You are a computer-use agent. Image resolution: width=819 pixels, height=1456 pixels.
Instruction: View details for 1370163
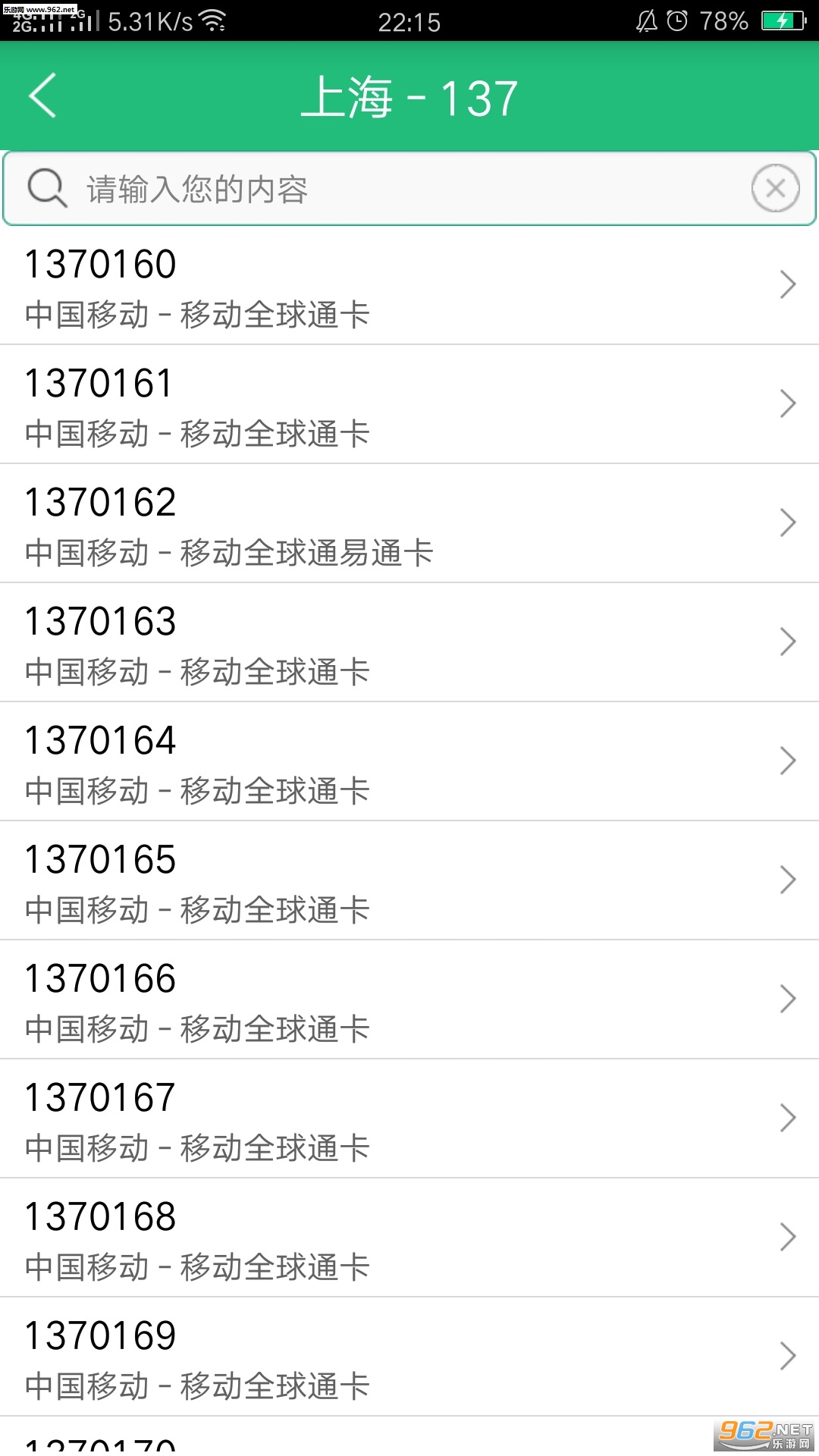pyautogui.click(x=409, y=643)
